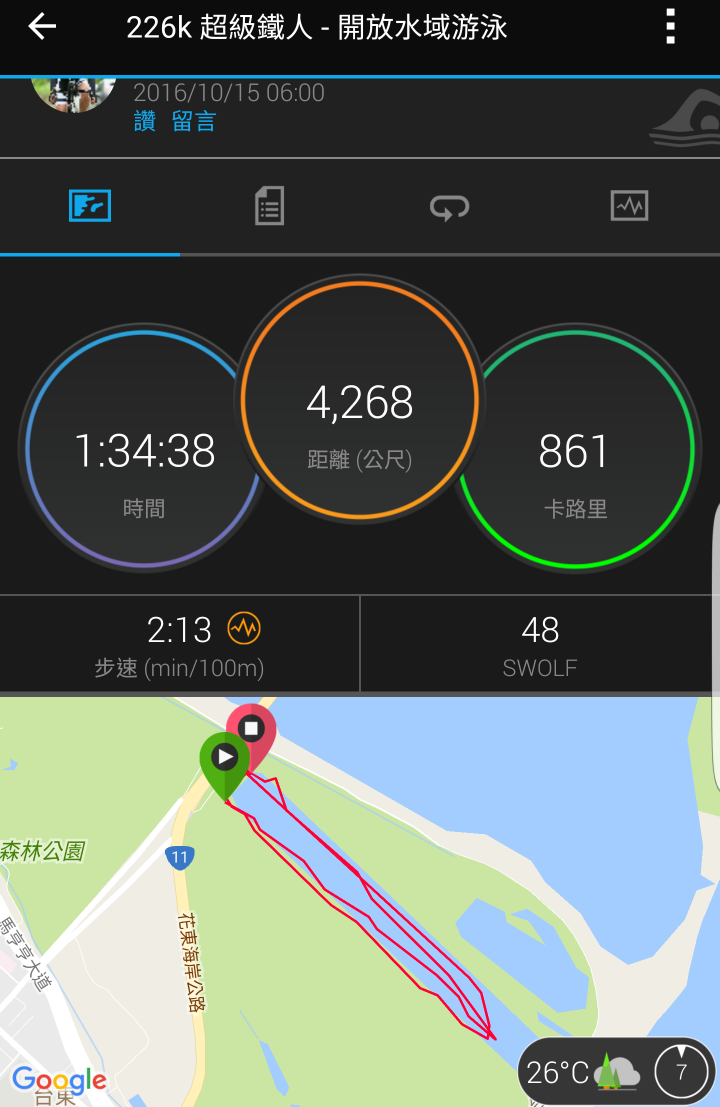
Task: Tap 讚 to like this activity
Action: (x=145, y=122)
